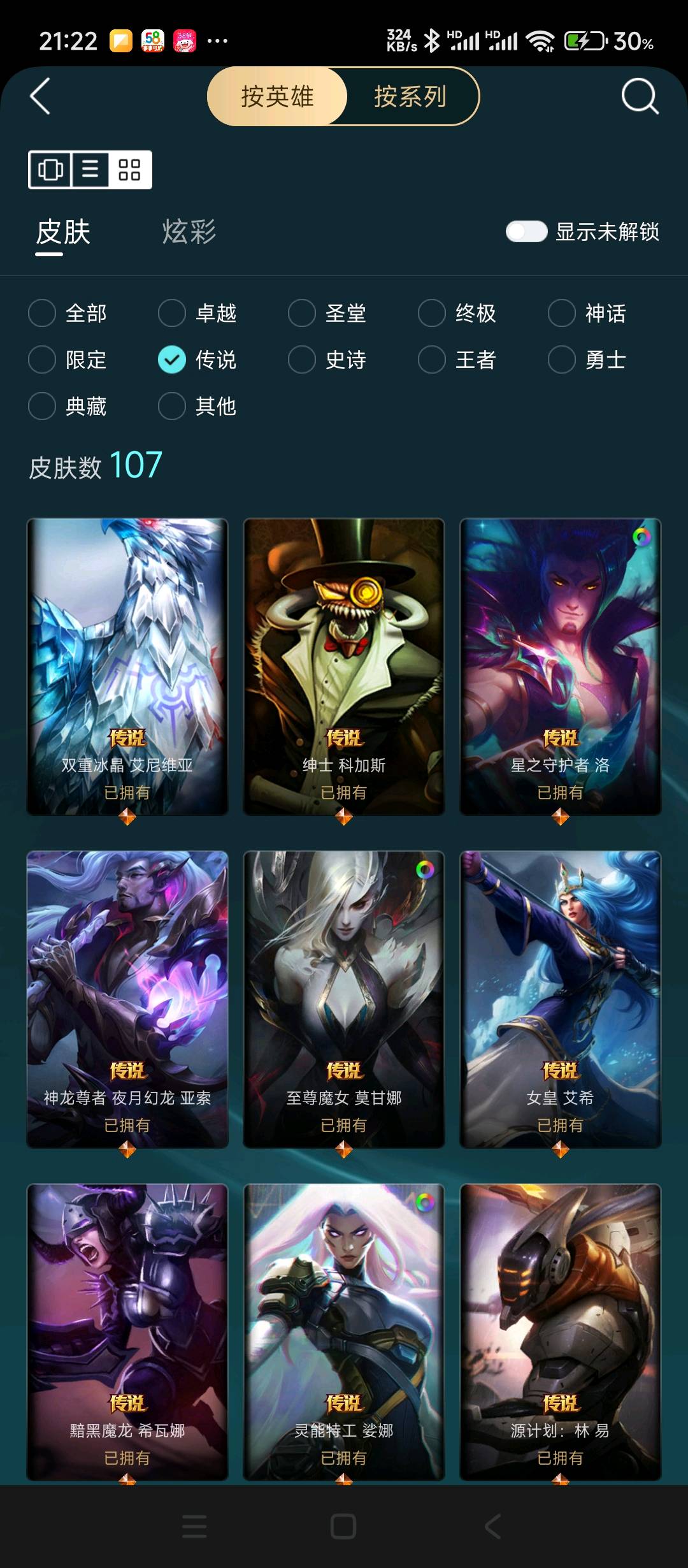Select the 按英雄 tab
This screenshot has width=688, height=1568.
tap(277, 97)
